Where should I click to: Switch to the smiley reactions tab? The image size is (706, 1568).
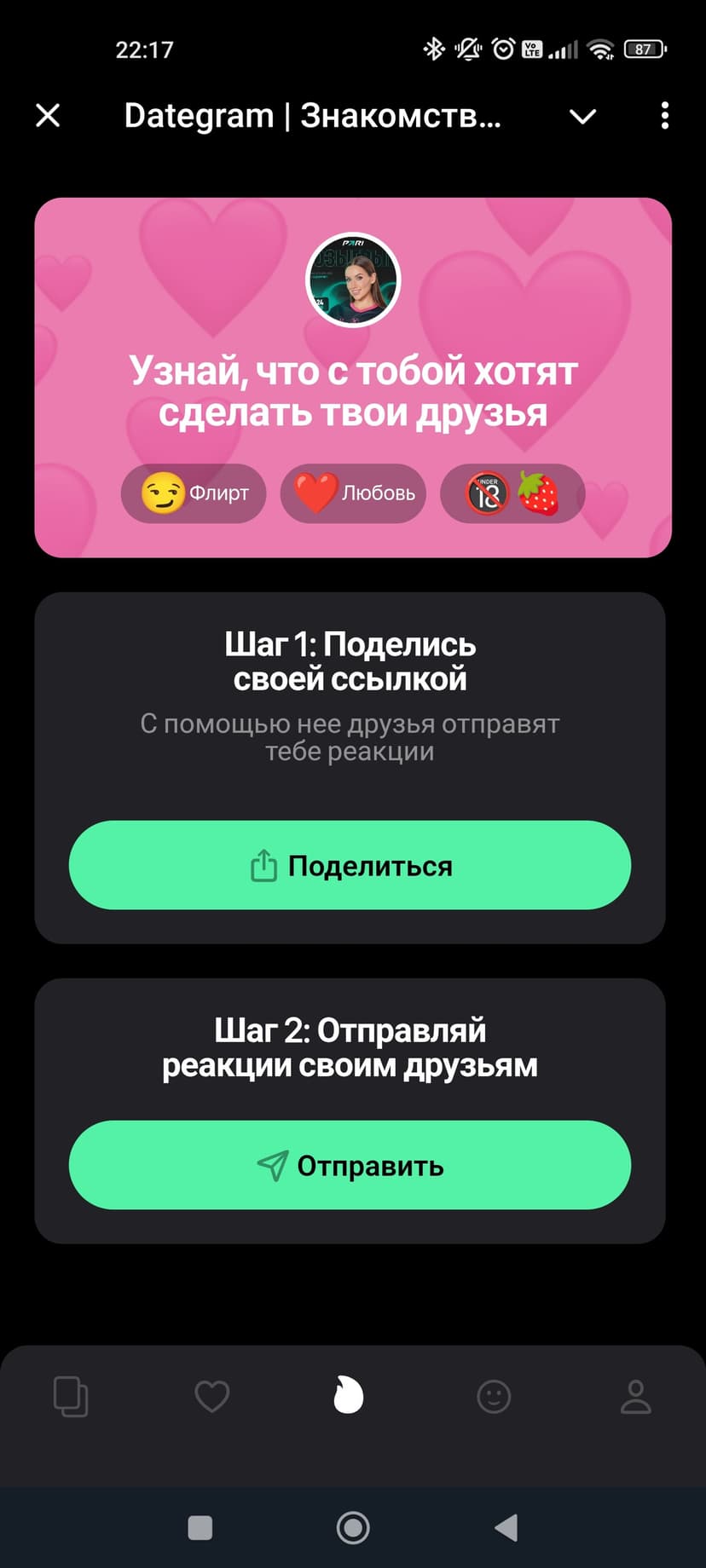coord(494,1397)
